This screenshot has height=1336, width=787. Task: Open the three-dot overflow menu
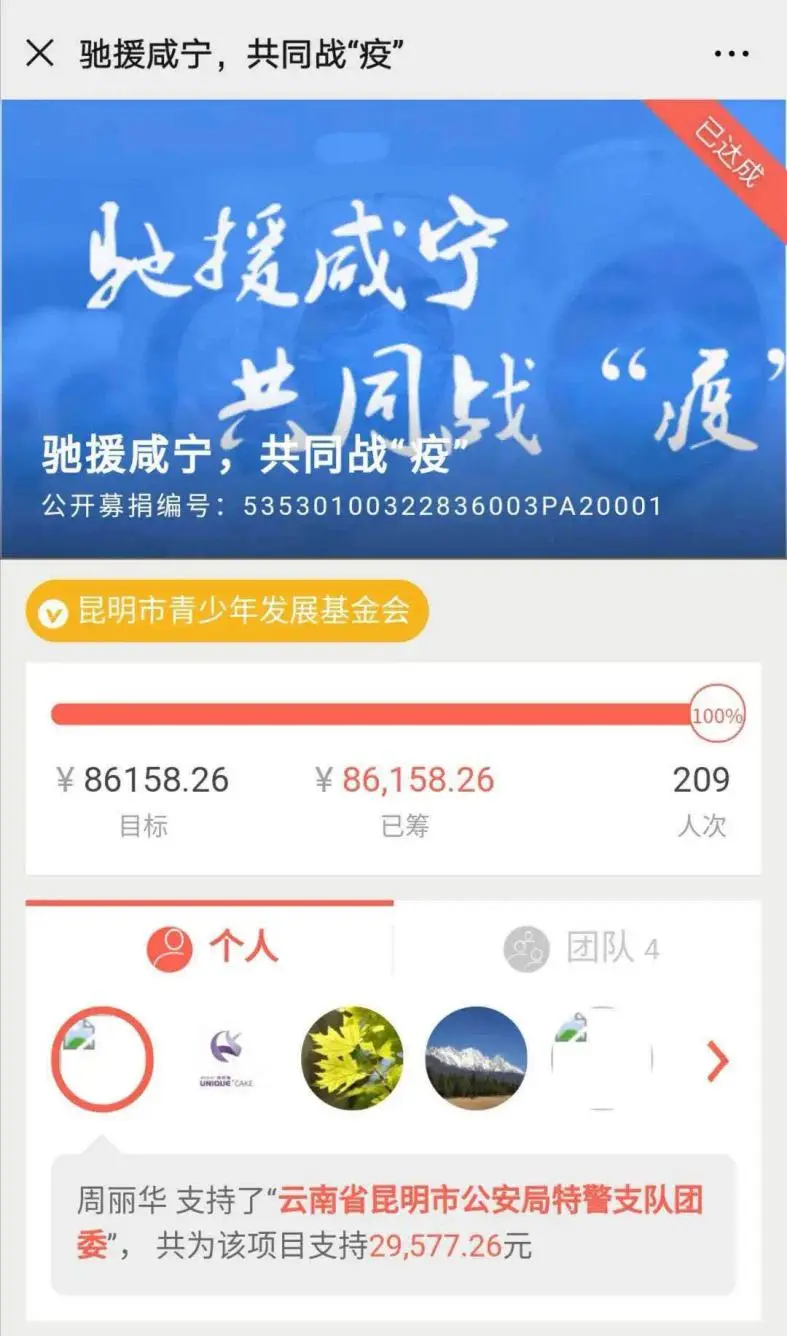click(731, 54)
